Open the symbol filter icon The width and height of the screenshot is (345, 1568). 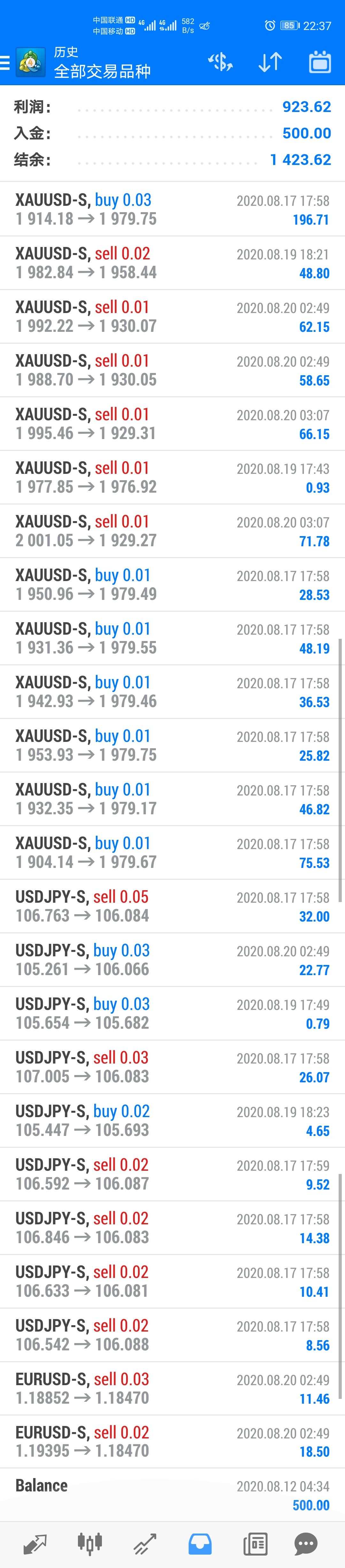click(x=220, y=62)
